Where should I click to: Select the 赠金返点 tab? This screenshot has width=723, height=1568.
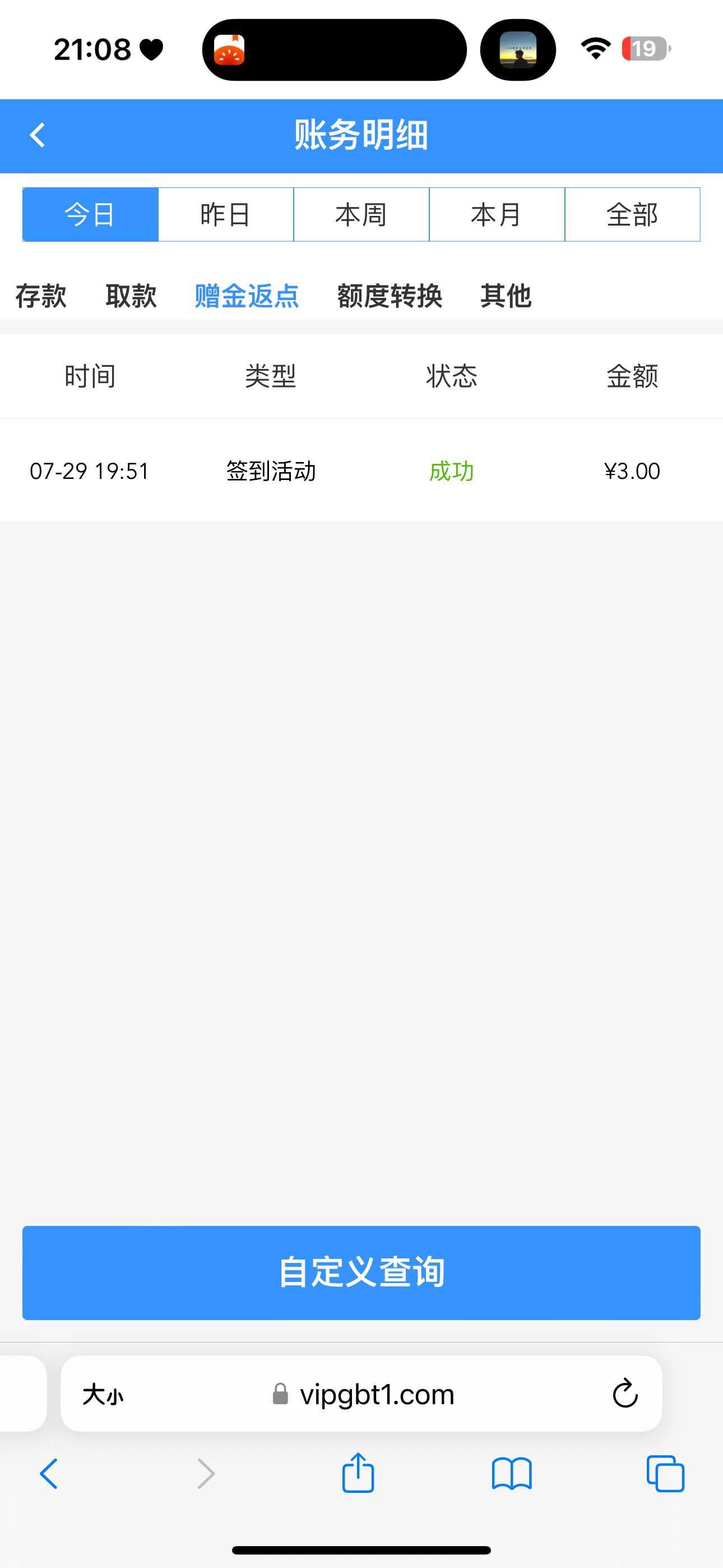pyautogui.click(x=247, y=297)
